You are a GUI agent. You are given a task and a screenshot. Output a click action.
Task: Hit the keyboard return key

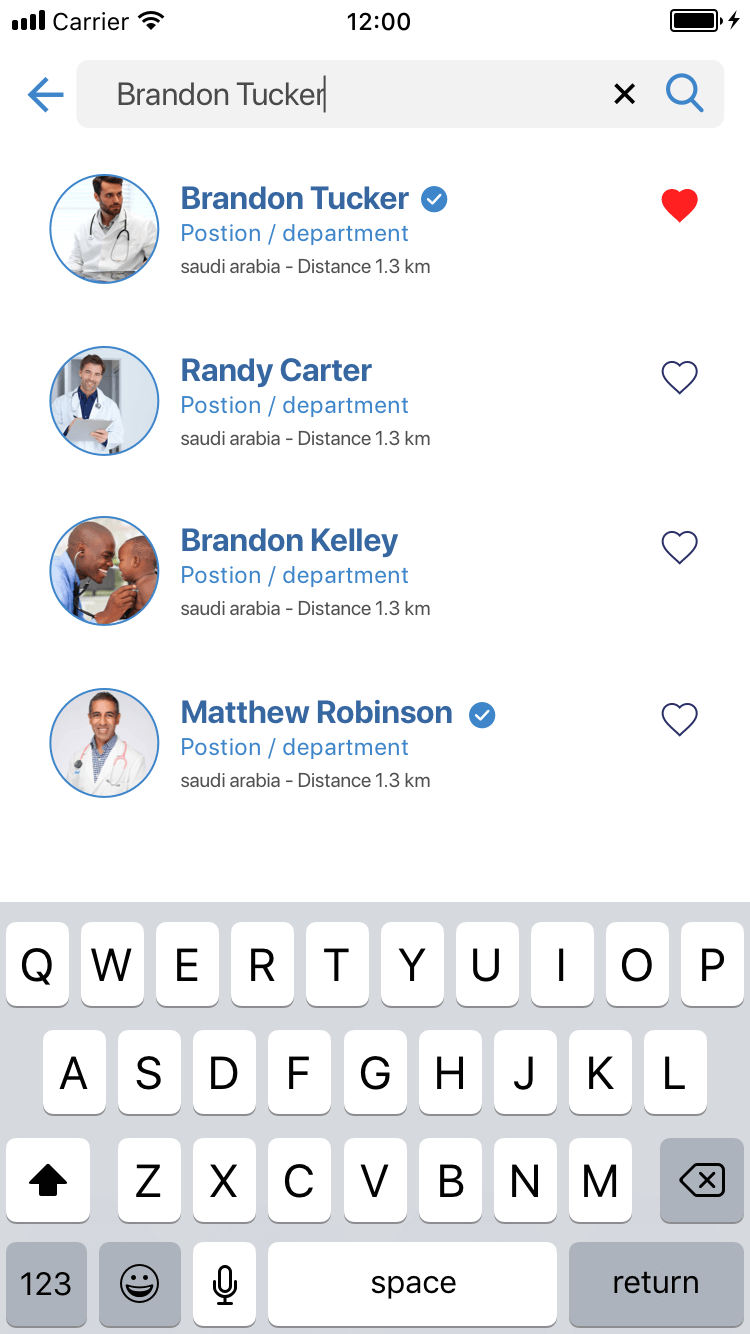click(656, 1283)
